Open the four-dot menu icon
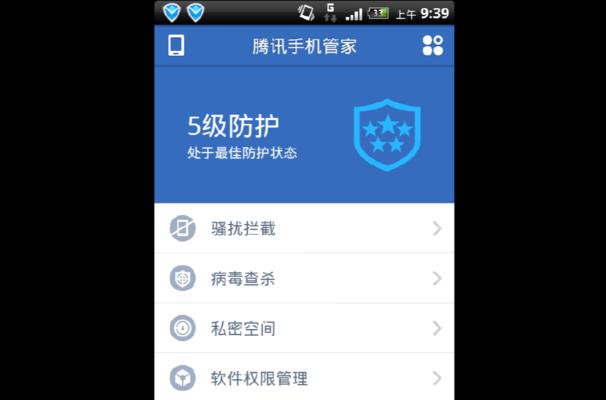The width and height of the screenshot is (606, 400). [432, 46]
